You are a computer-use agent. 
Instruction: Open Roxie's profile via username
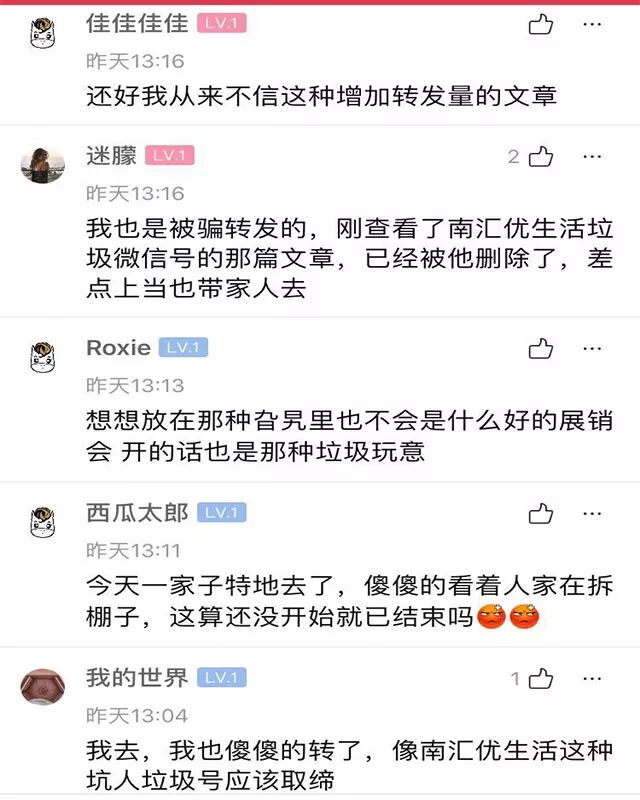point(118,348)
